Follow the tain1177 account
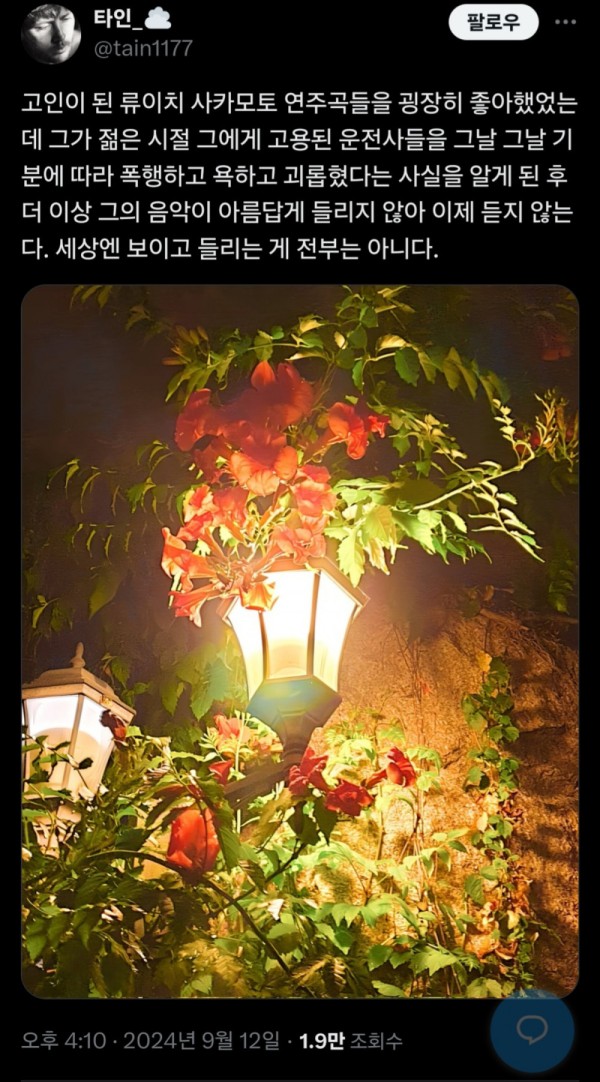The height and width of the screenshot is (1082, 600). pos(493,23)
